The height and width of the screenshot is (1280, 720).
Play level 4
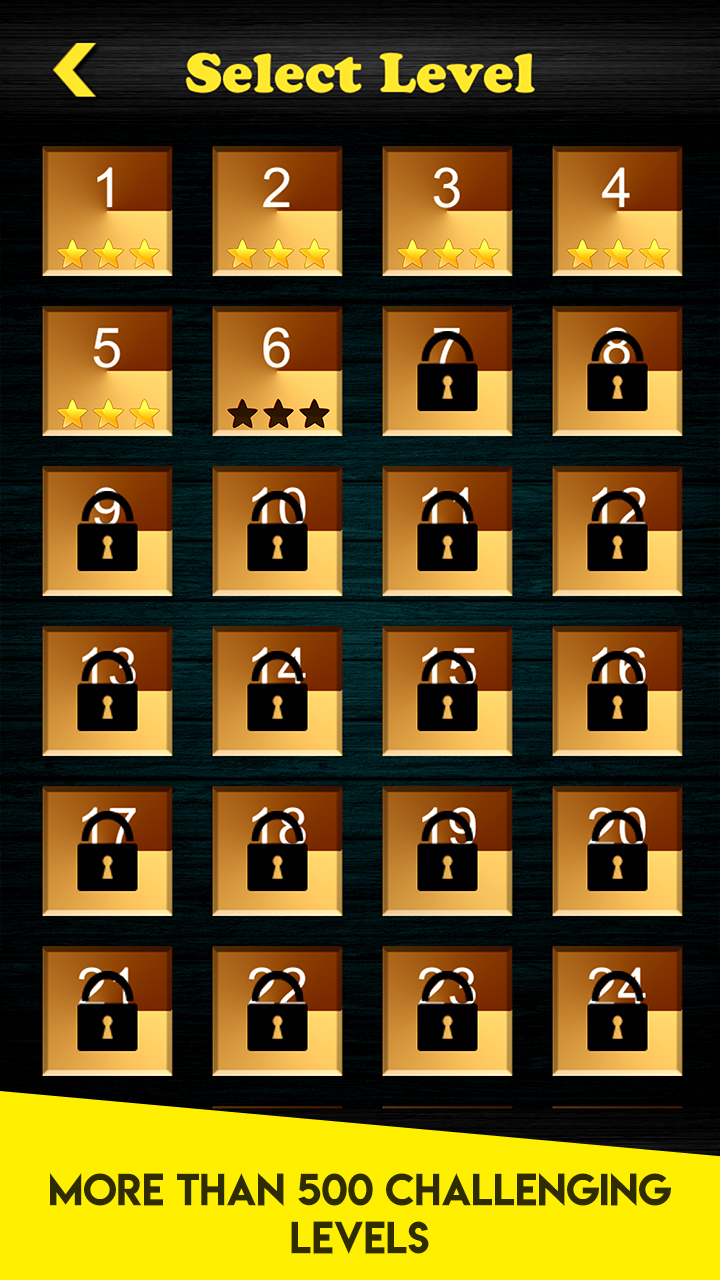(x=617, y=211)
